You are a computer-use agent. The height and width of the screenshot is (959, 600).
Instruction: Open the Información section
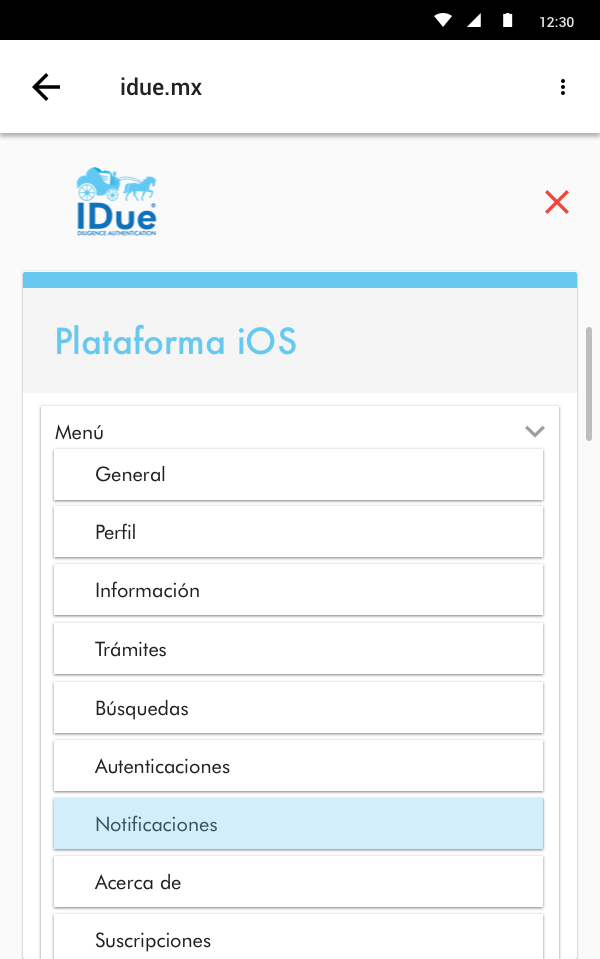point(298,590)
